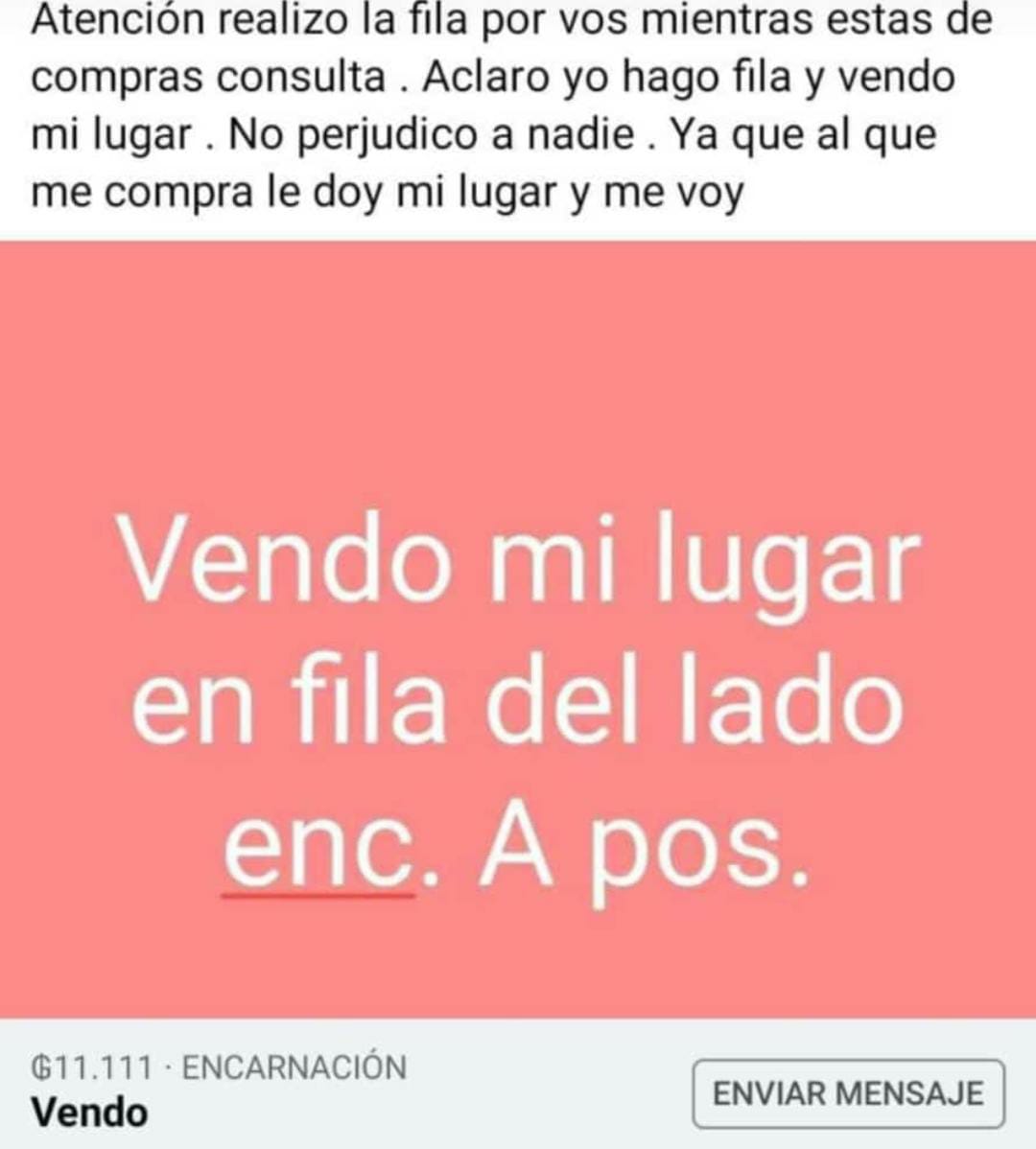
Task: Open the pink 'Vendo mi lugar' post image
Action: pyautogui.click(x=518, y=629)
